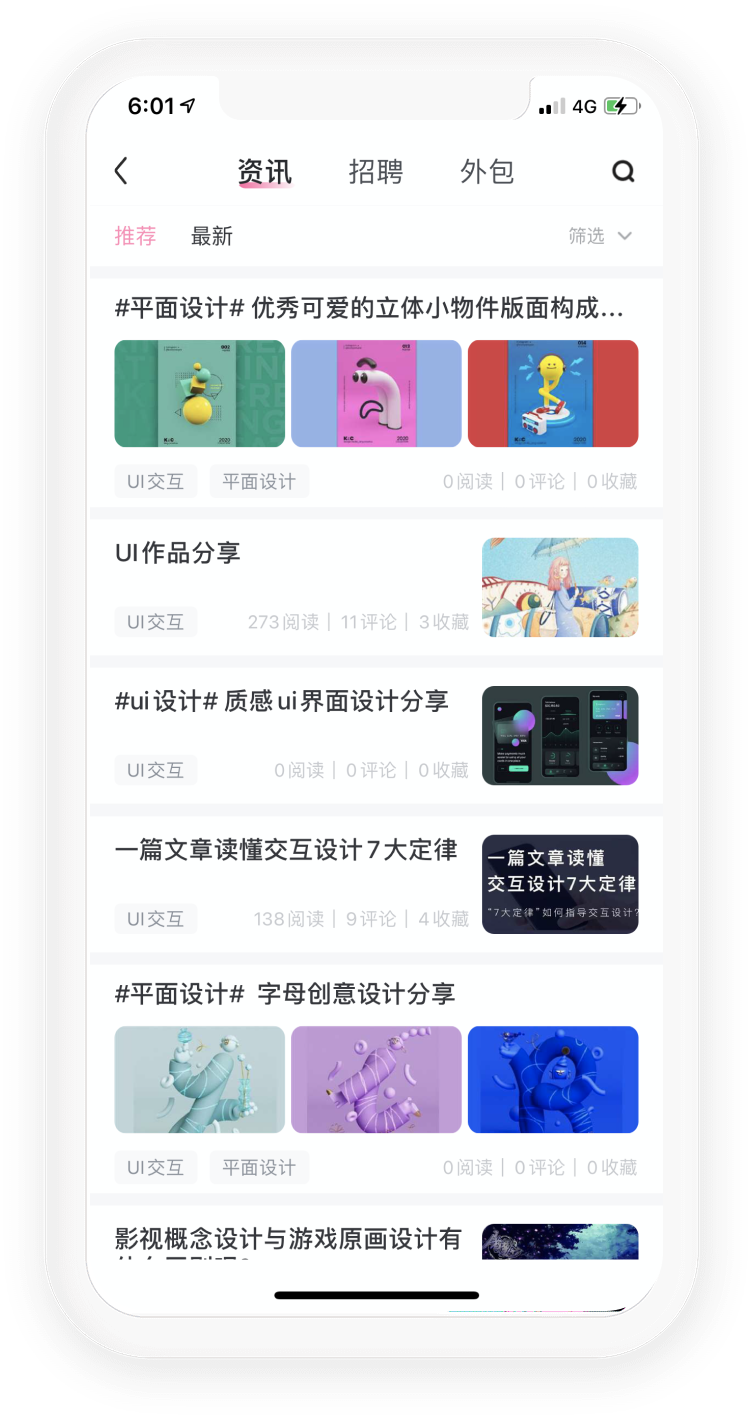Switch to the 招聘 tab
Viewport: 752px width, 1418px height.
[375, 171]
